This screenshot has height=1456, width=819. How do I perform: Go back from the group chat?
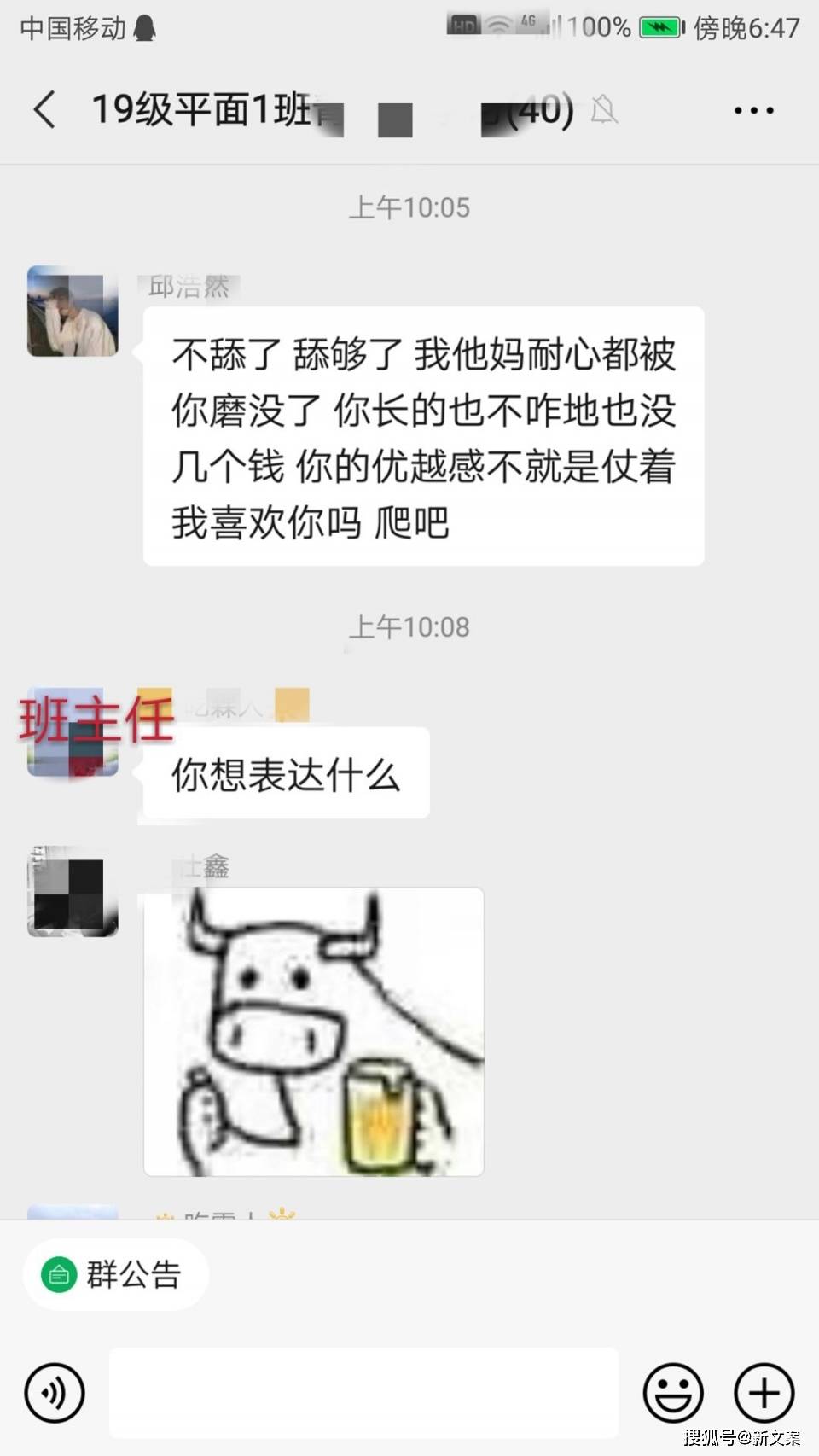[x=44, y=110]
